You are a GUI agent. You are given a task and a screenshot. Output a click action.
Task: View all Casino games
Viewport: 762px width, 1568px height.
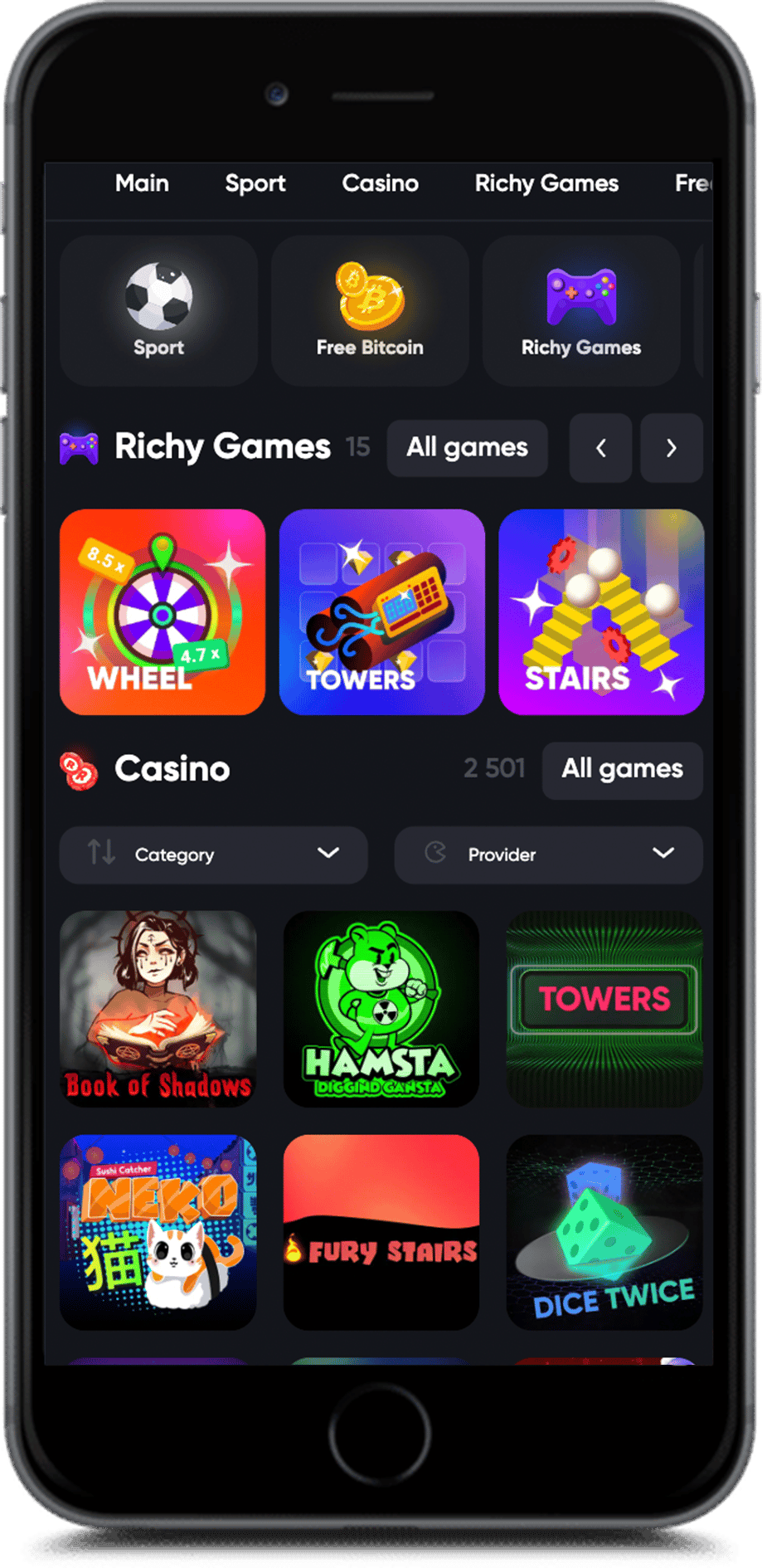[622, 770]
